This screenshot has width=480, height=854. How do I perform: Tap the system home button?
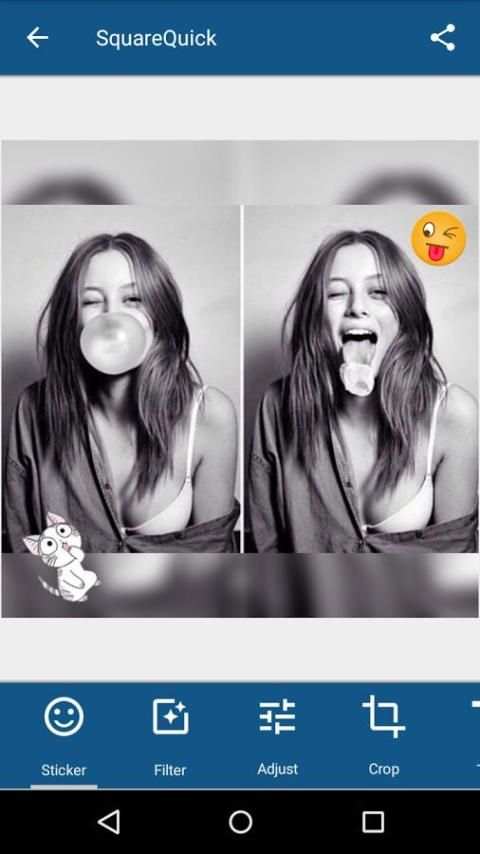pyautogui.click(x=240, y=821)
